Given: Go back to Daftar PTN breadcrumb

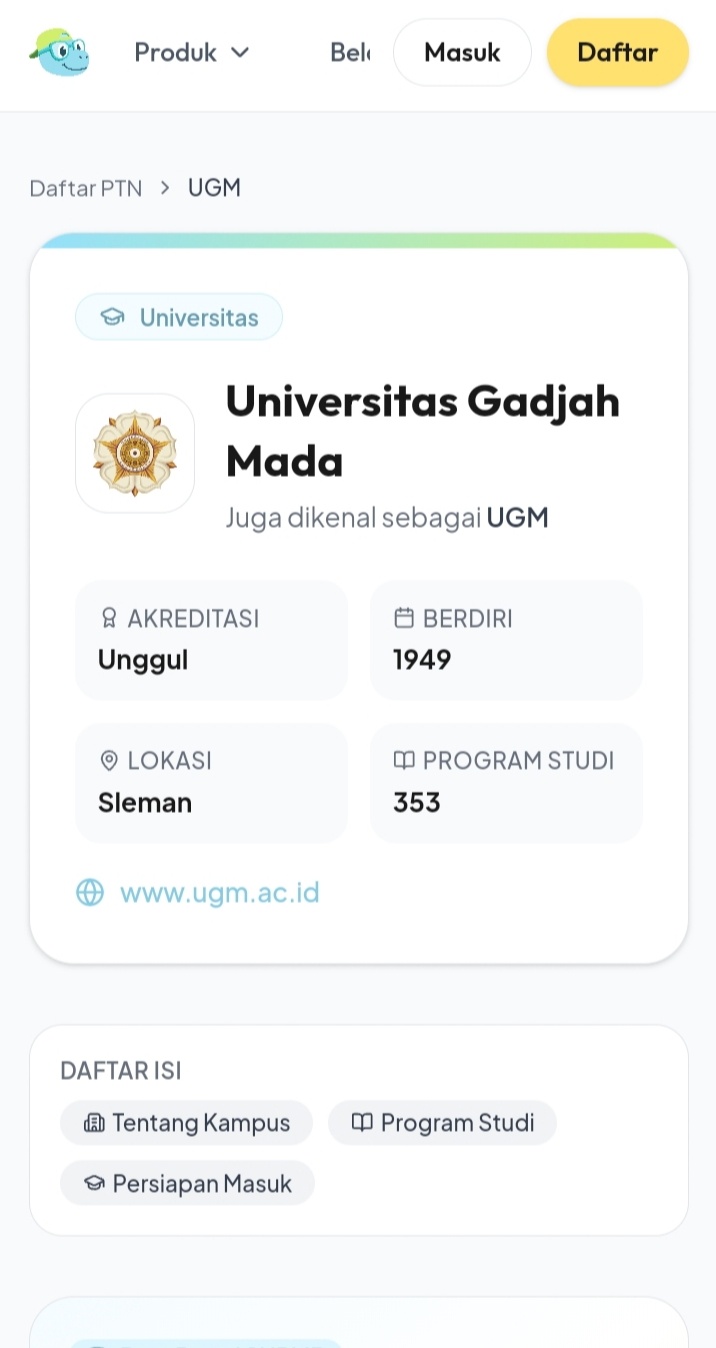Looking at the screenshot, I should pos(86,188).
